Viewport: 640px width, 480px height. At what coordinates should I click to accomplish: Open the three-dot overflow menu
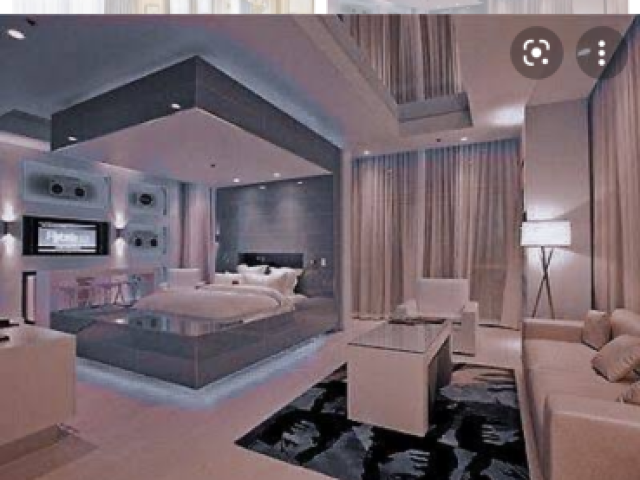click(x=601, y=52)
